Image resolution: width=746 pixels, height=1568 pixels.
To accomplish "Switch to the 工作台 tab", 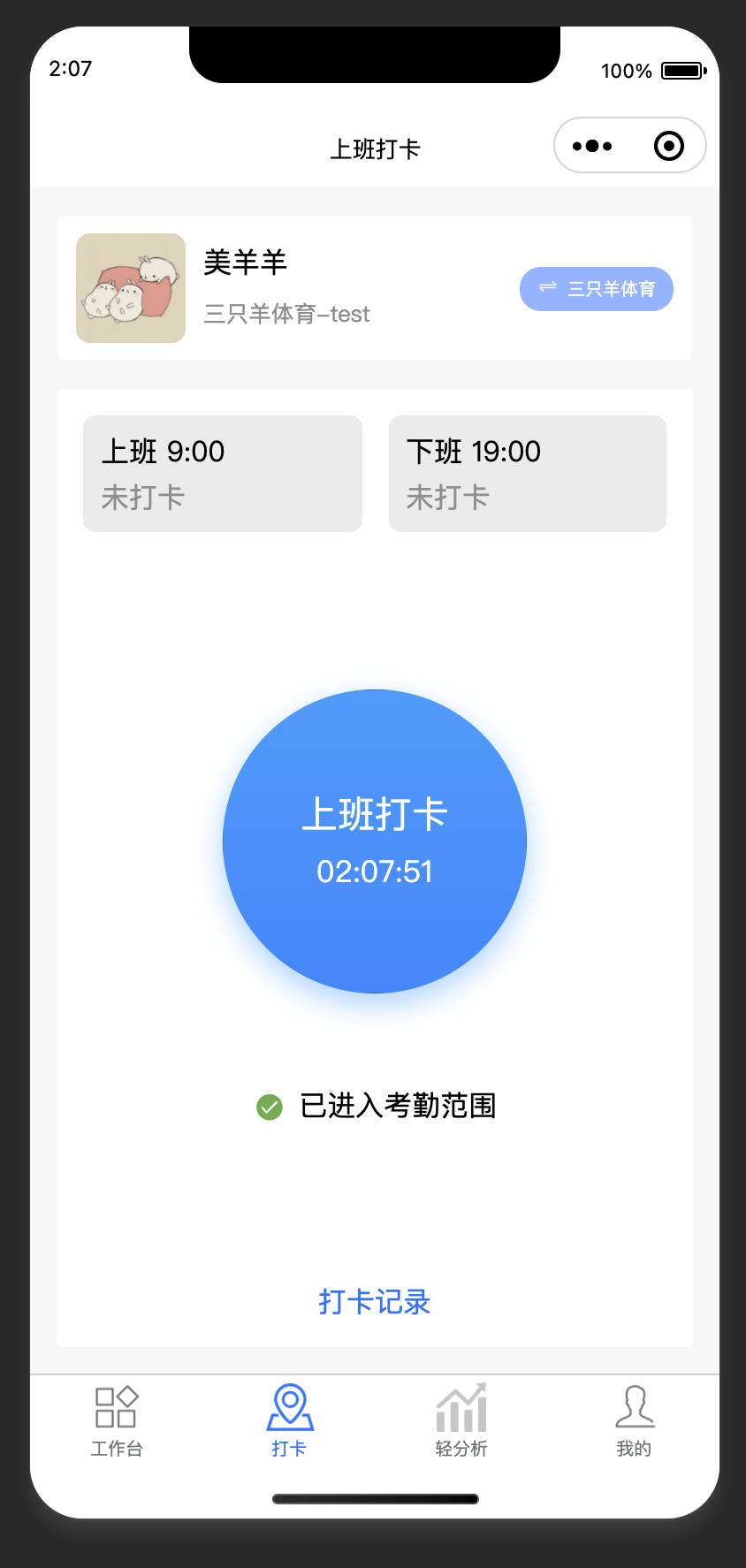I will pos(116,1420).
